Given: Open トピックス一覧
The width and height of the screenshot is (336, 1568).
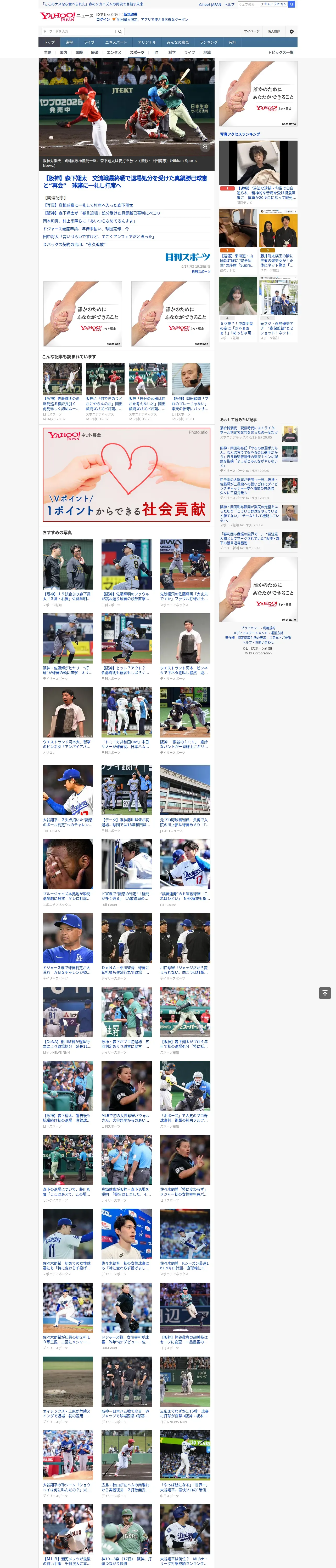Looking at the screenshot, I should 281,52.
